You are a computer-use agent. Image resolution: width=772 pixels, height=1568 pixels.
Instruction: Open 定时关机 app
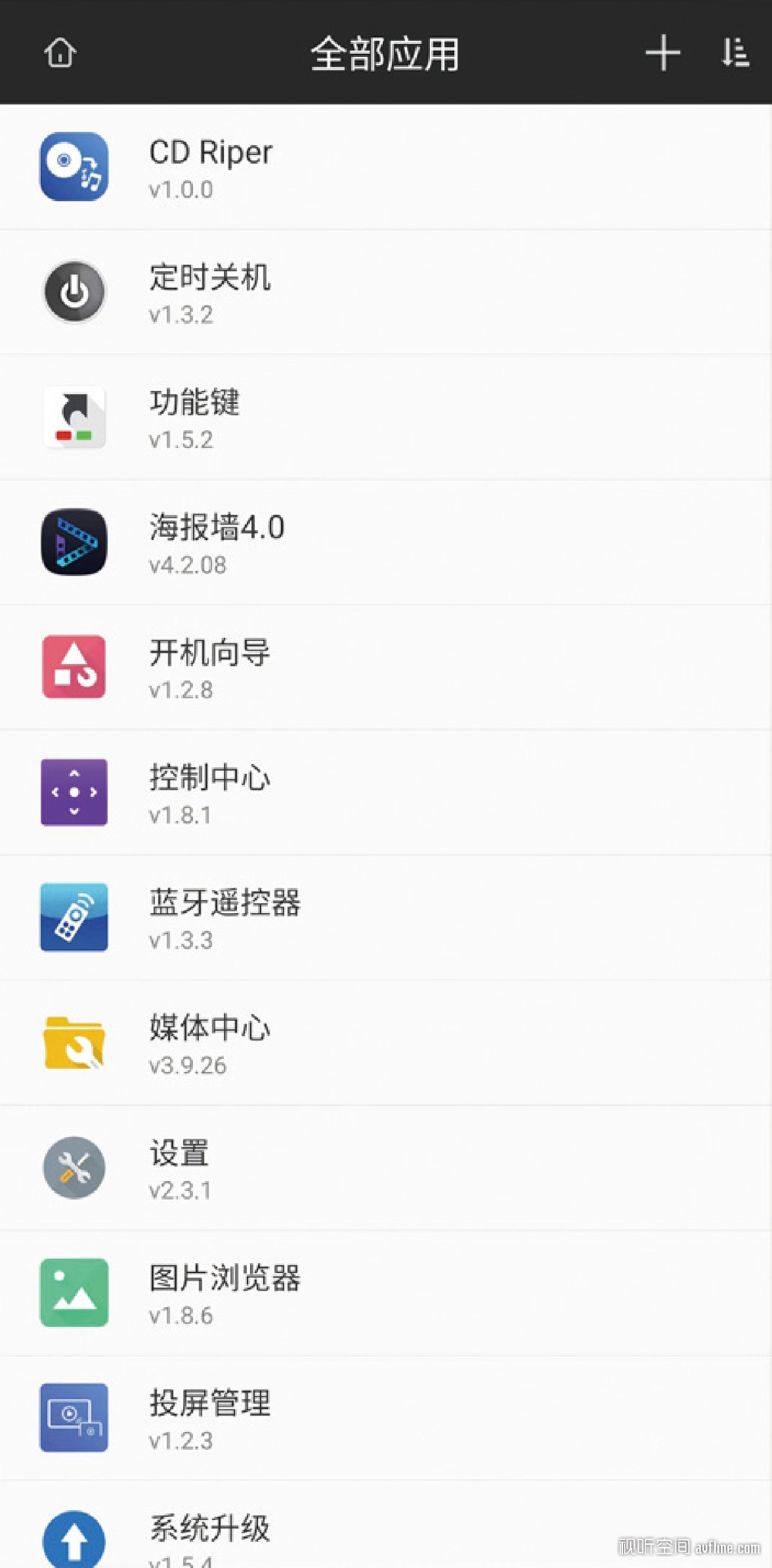[386, 292]
